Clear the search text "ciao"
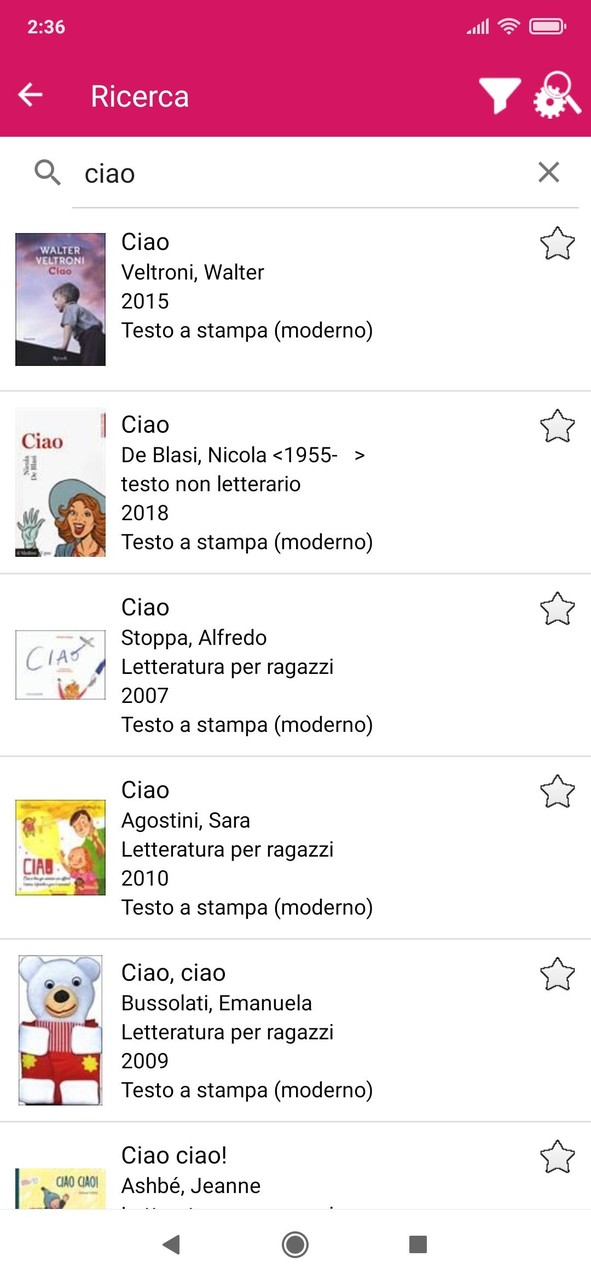This screenshot has height=1280, width=591. click(549, 172)
